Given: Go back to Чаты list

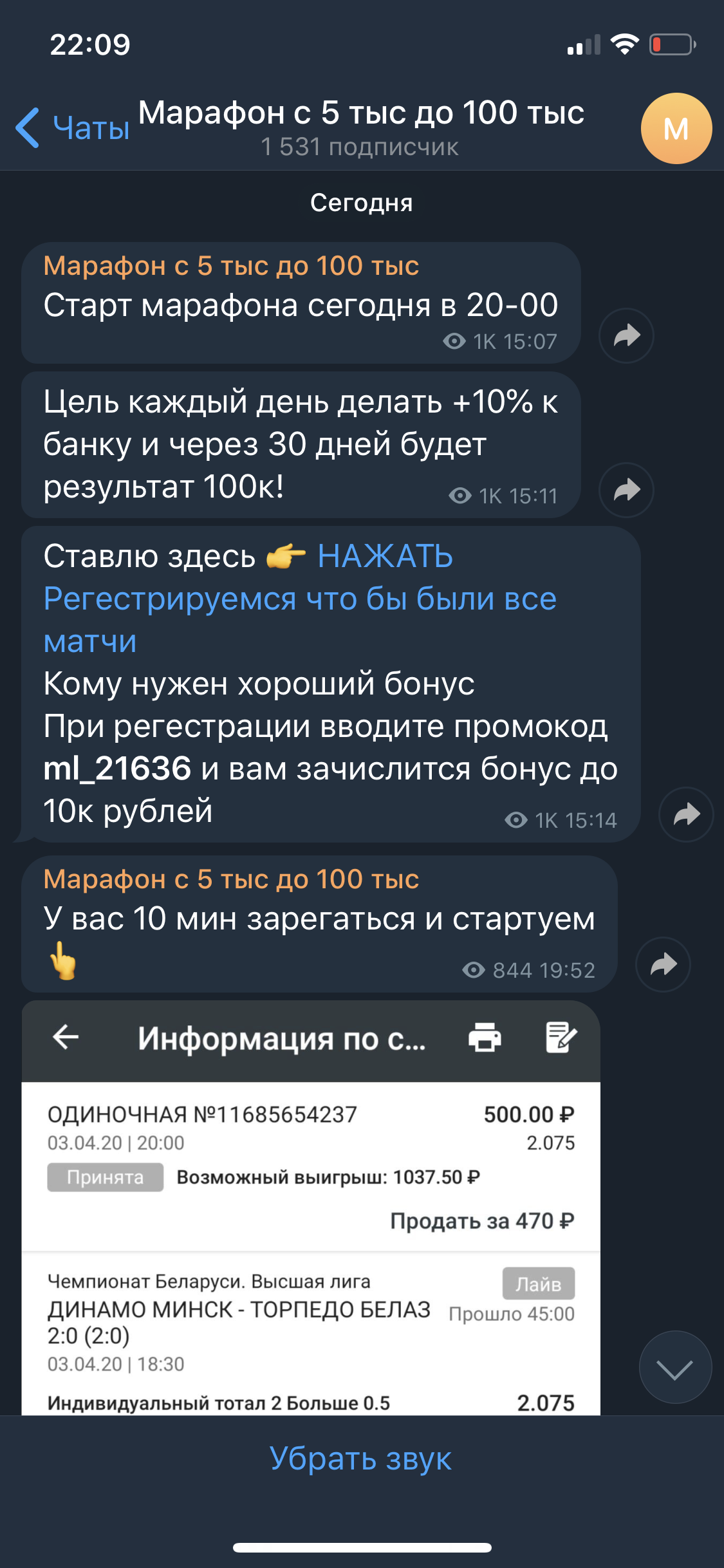Looking at the screenshot, I should 72,127.
